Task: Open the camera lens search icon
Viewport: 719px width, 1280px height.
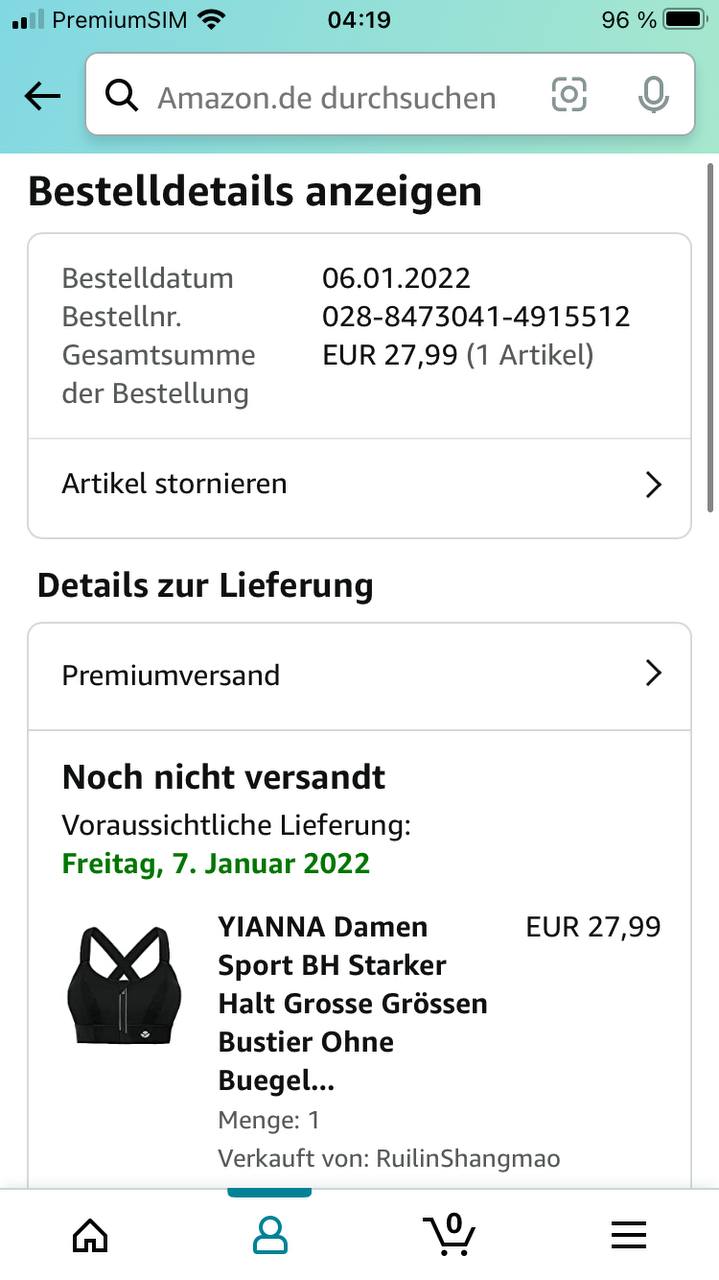Action: click(x=569, y=95)
